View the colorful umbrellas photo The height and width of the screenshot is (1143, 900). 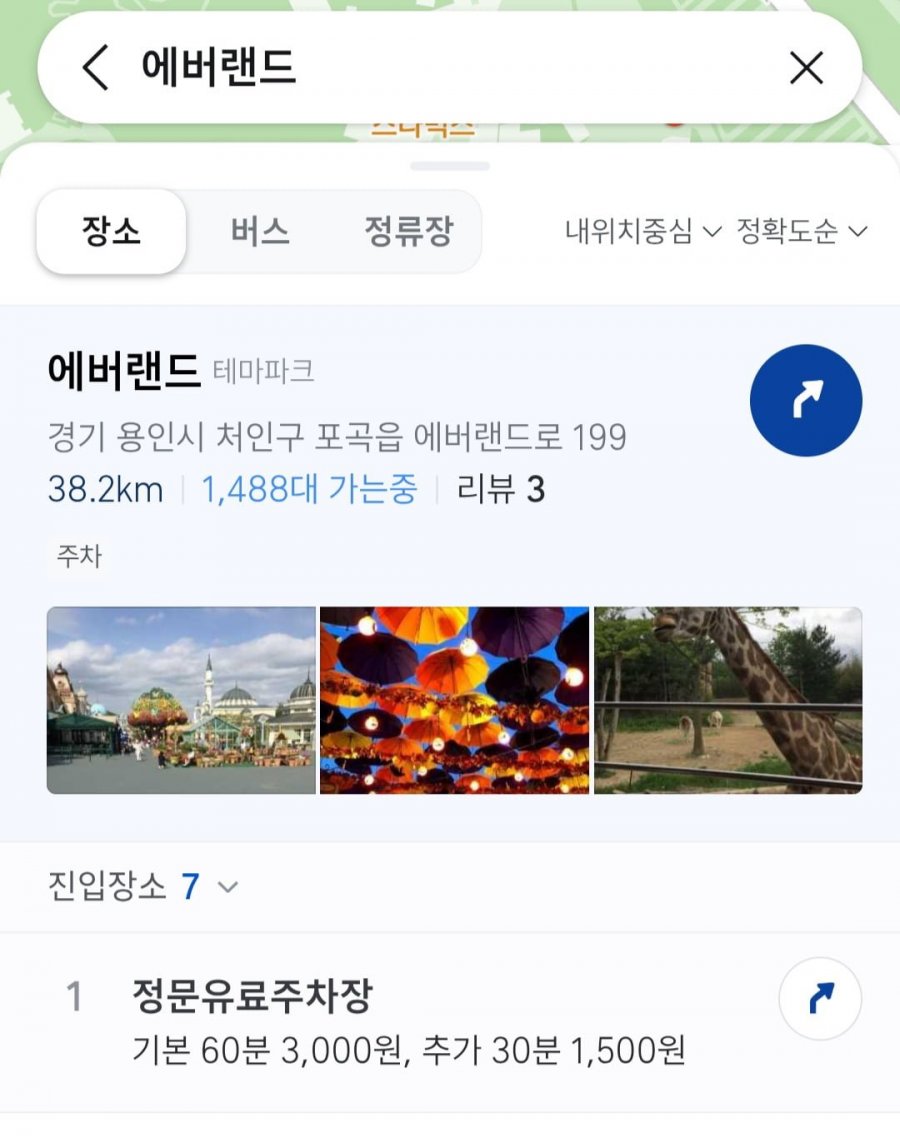click(x=454, y=700)
